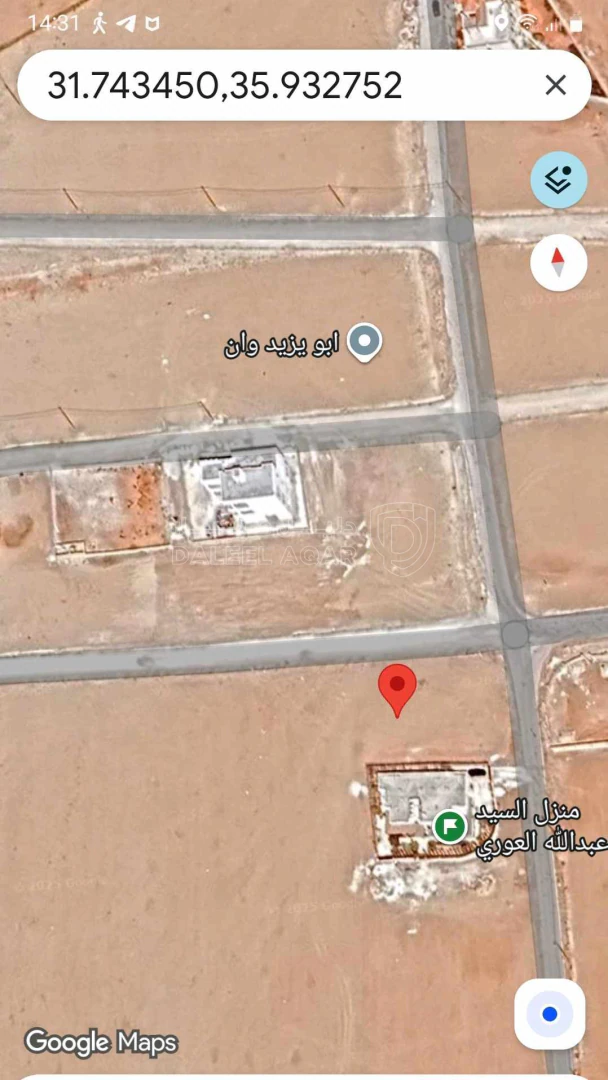Center the map on my location
This screenshot has width=608, height=1080.
[x=549, y=1014]
